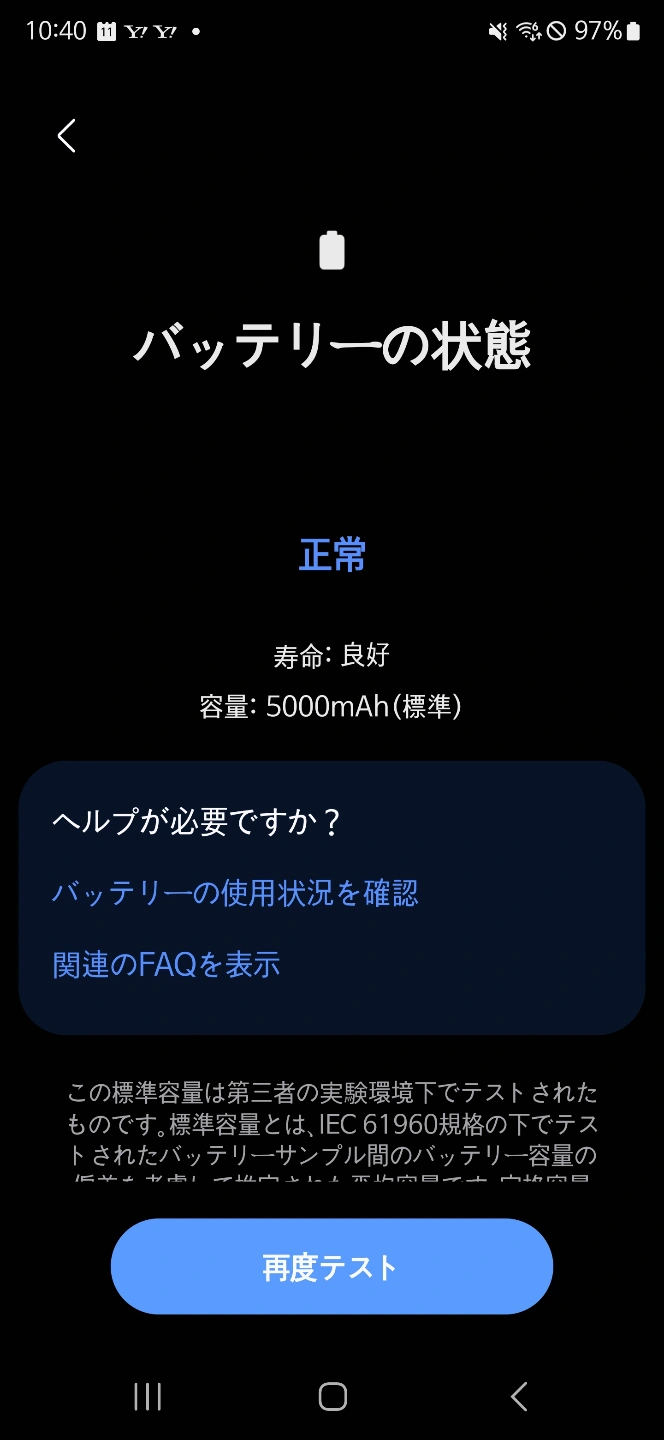The height and width of the screenshot is (1440, 664).
Task: Open バッテリーの使用状況を確認 link
Action: point(235,893)
